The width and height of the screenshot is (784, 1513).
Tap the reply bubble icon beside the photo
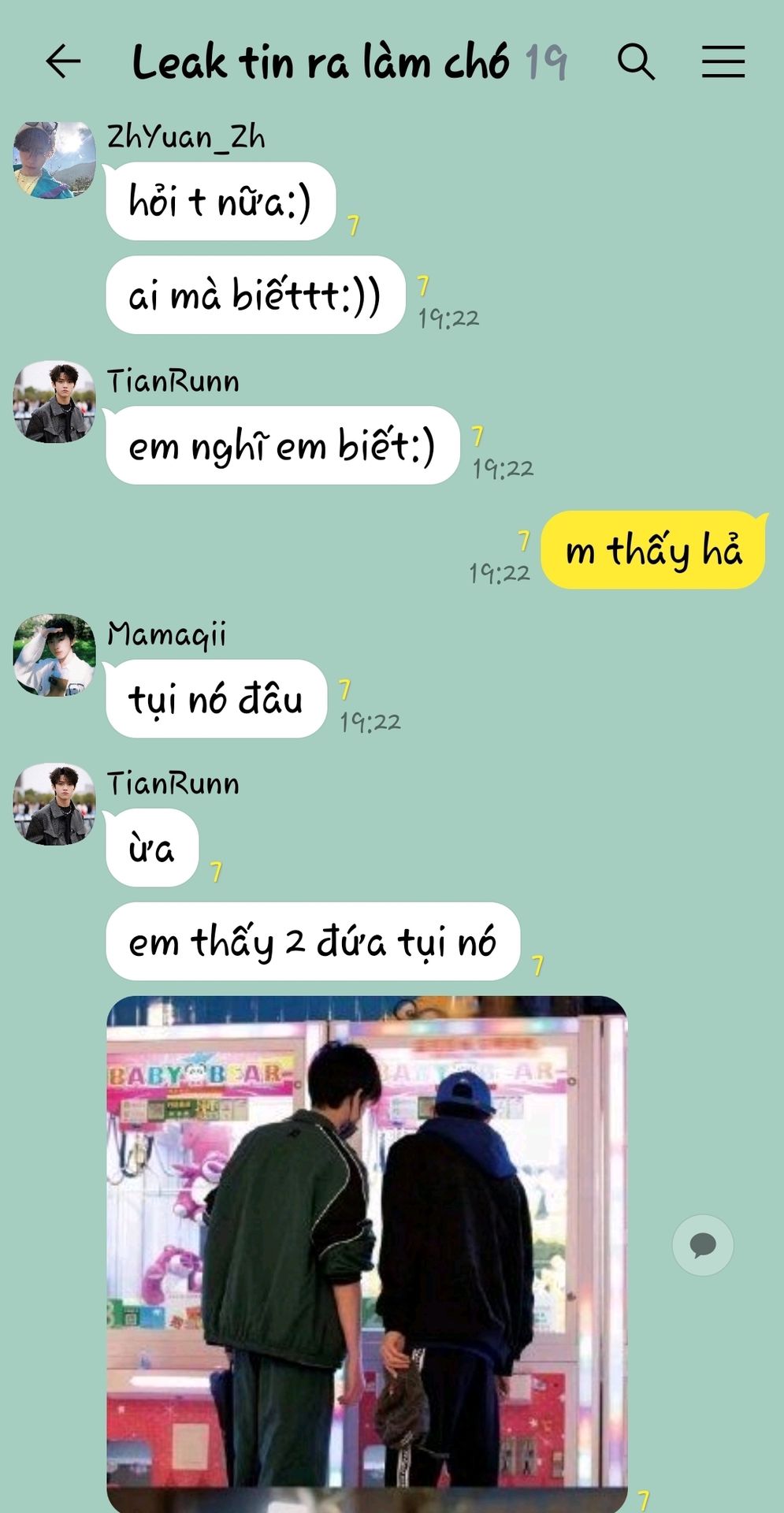click(702, 1245)
